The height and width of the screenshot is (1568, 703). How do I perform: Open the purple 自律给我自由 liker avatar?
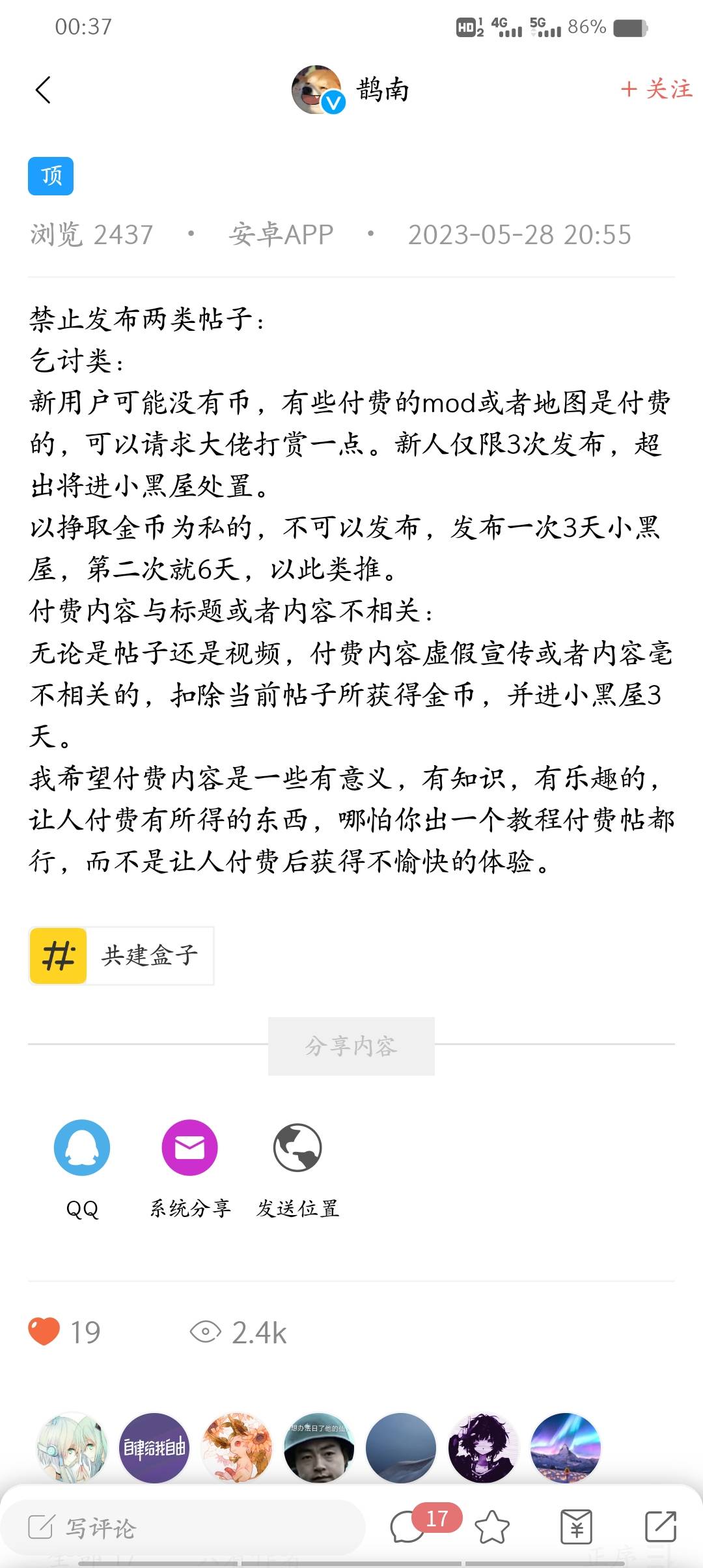154,1448
